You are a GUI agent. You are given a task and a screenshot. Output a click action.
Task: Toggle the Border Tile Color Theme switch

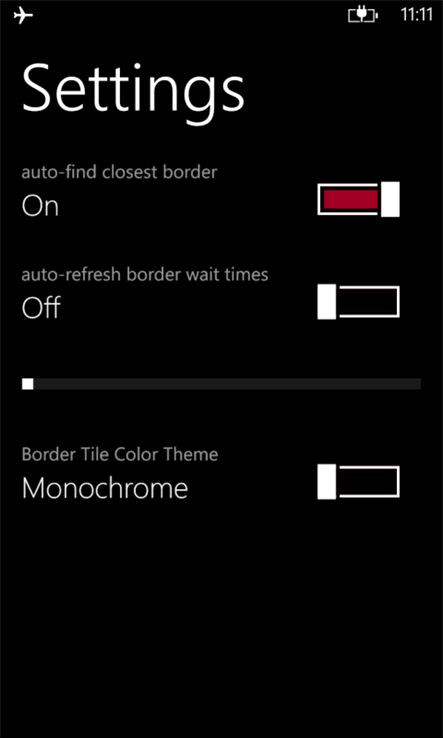tap(358, 481)
